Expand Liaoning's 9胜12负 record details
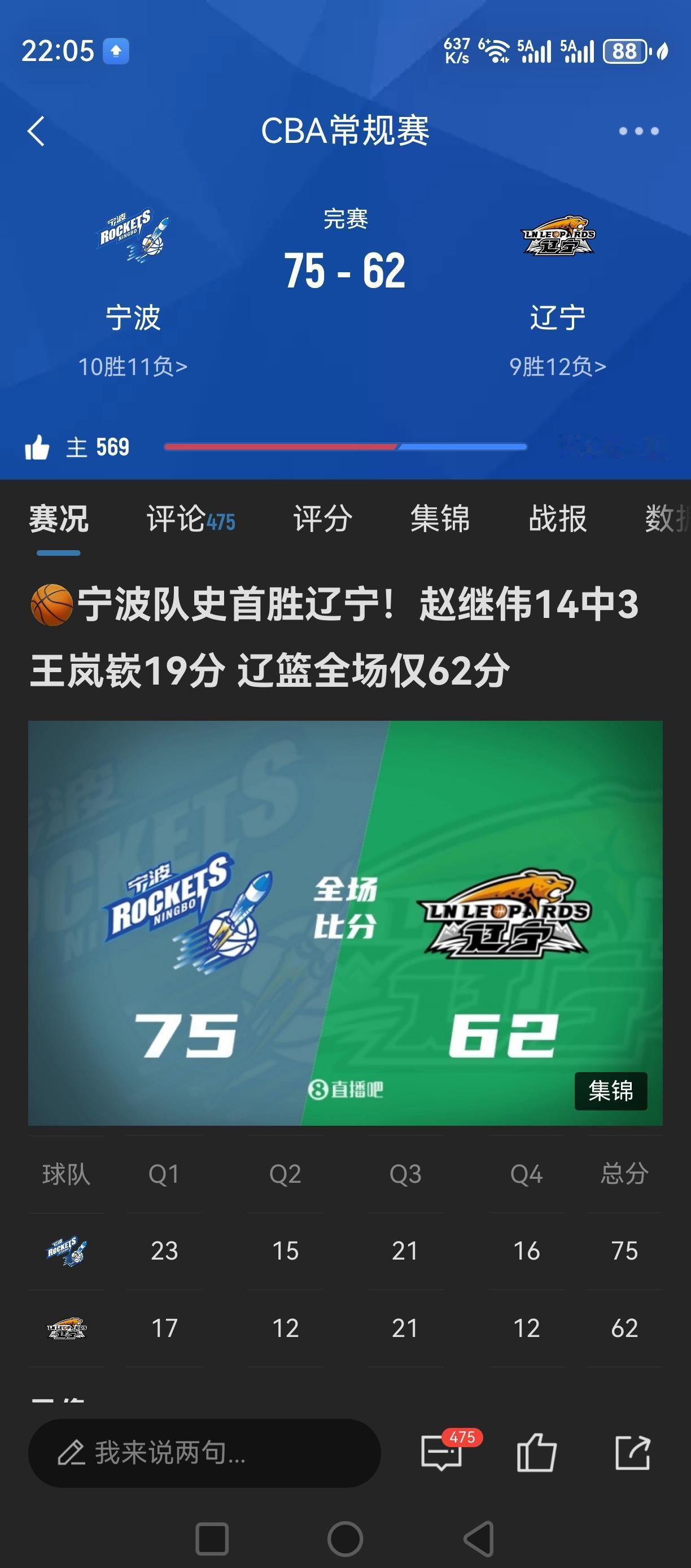 coord(557,366)
